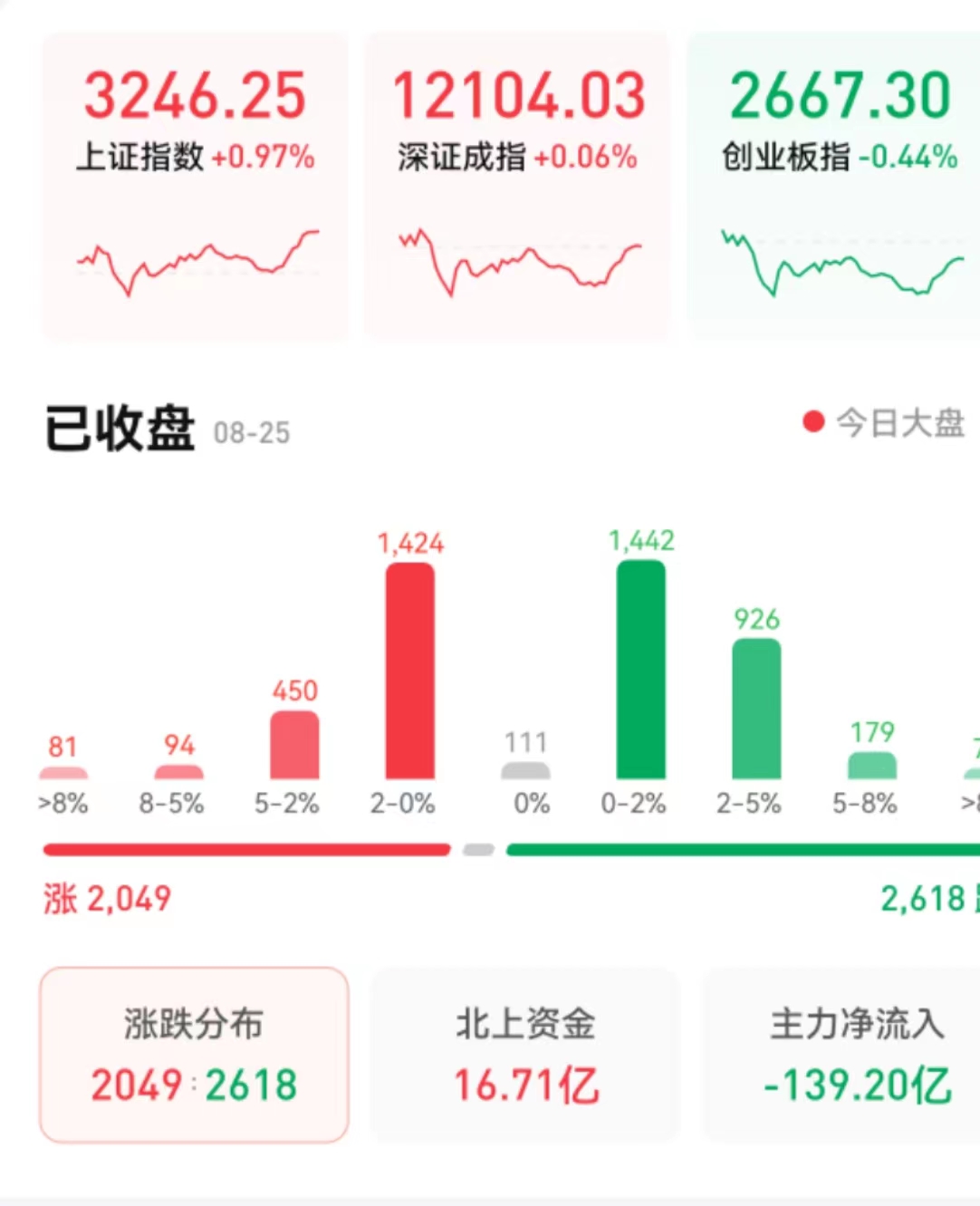Screen dimensions: 980x1206
Task: Open the 深证成指 index card
Action: (x=517, y=186)
